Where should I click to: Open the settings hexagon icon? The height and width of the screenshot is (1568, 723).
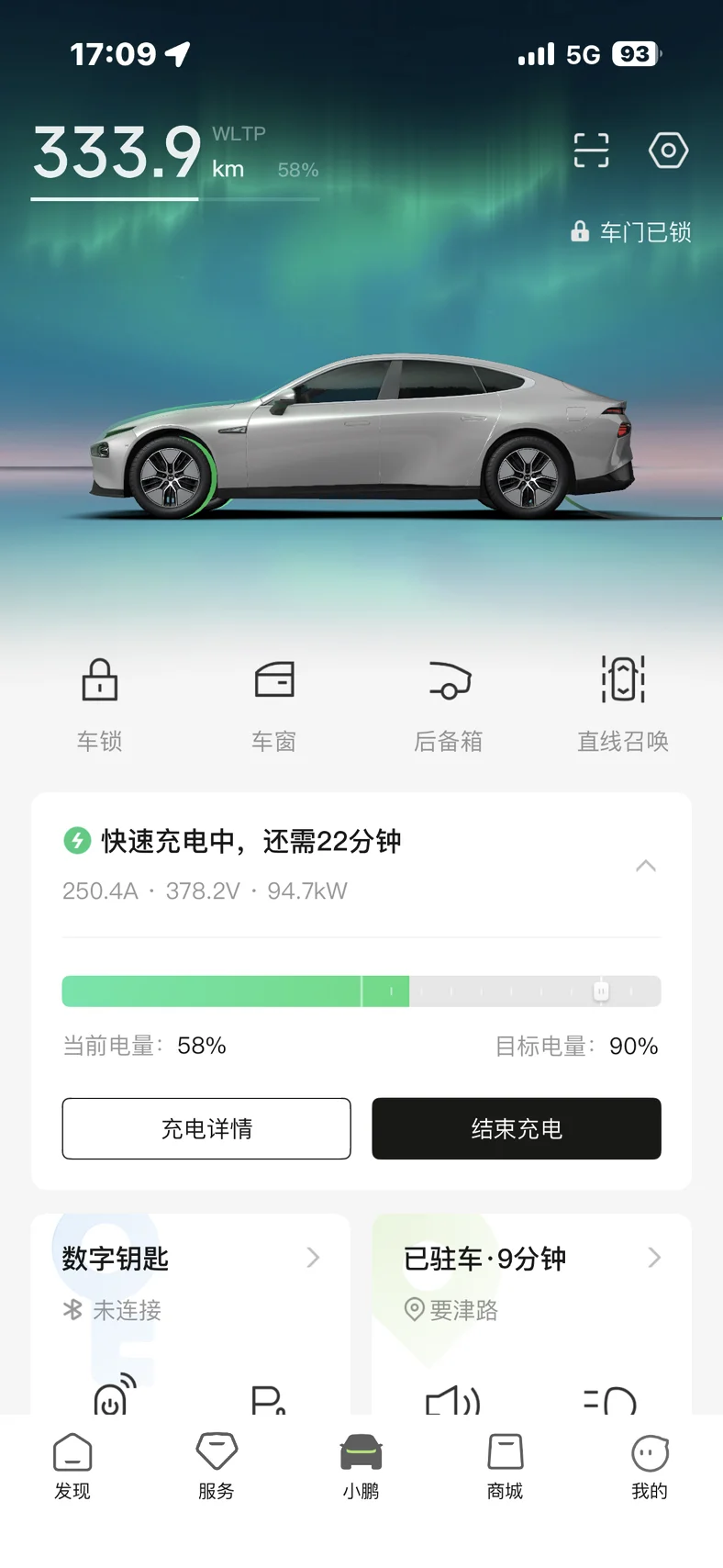[668, 151]
